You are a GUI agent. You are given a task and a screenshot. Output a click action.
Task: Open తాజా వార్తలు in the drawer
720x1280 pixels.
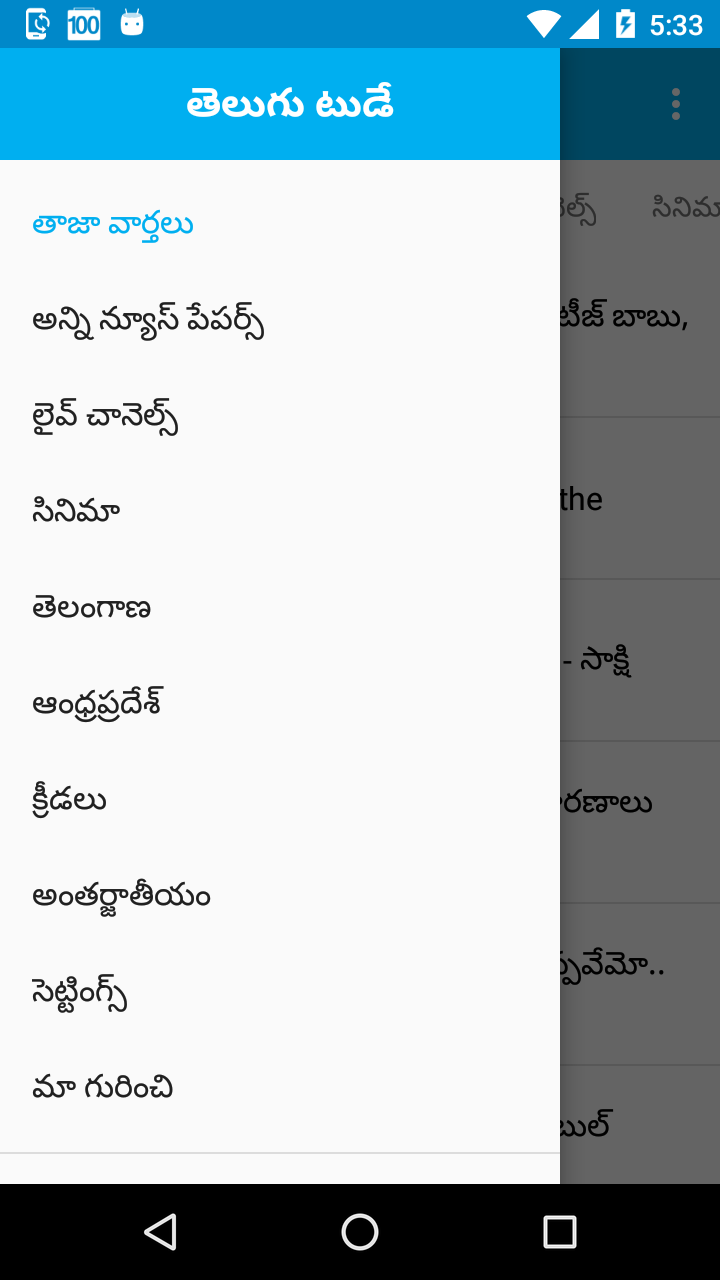click(113, 224)
